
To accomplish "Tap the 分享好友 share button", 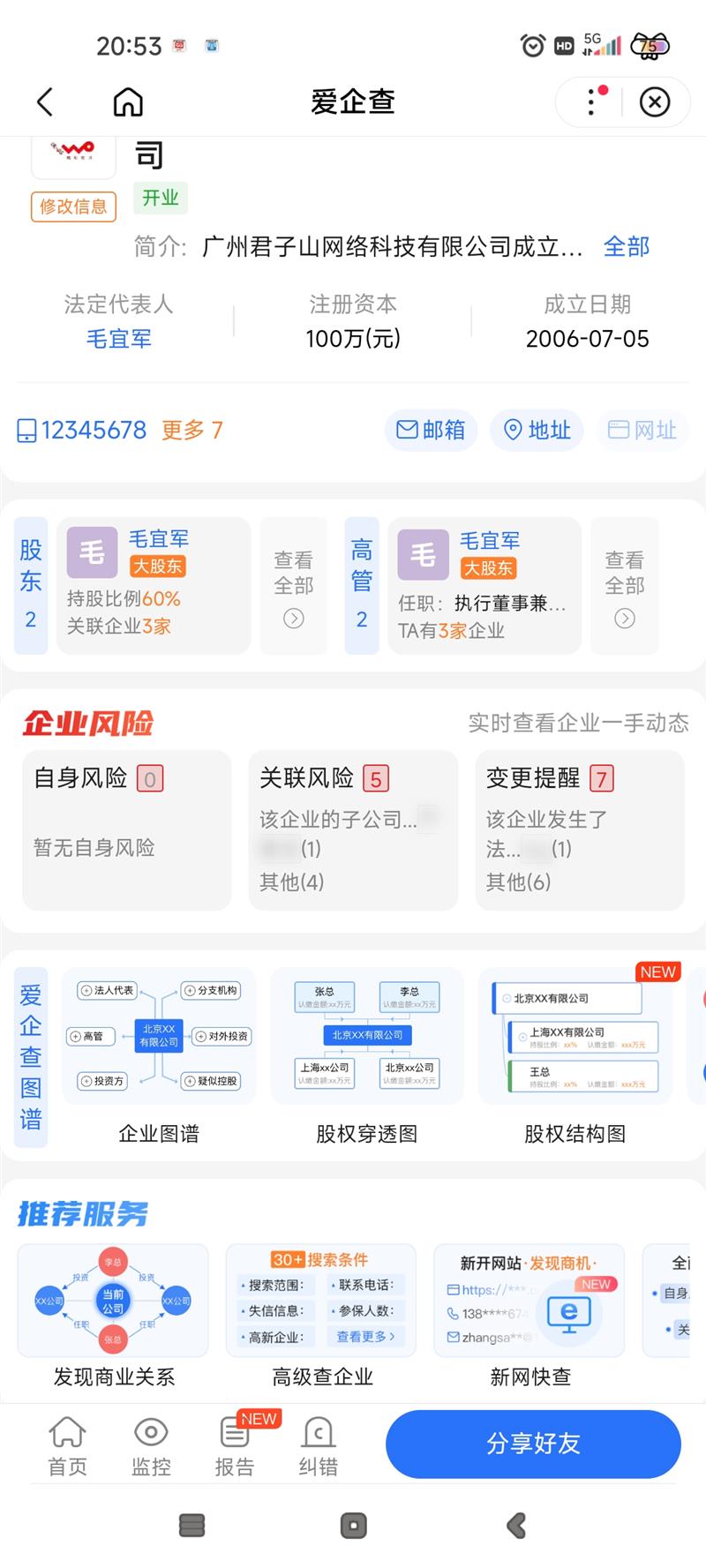I will [x=533, y=1444].
